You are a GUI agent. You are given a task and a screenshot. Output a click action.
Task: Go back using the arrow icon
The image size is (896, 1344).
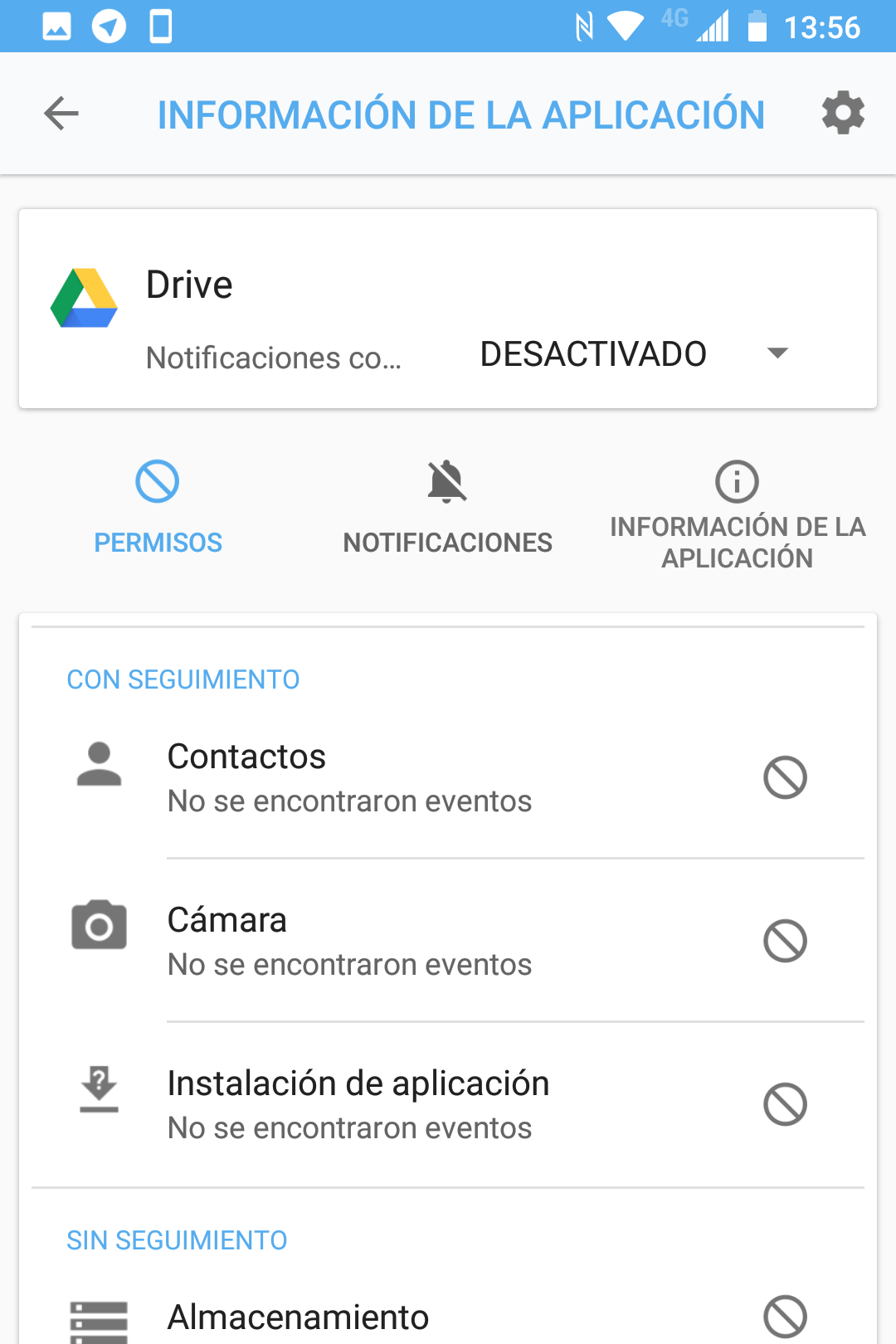pos(61,114)
